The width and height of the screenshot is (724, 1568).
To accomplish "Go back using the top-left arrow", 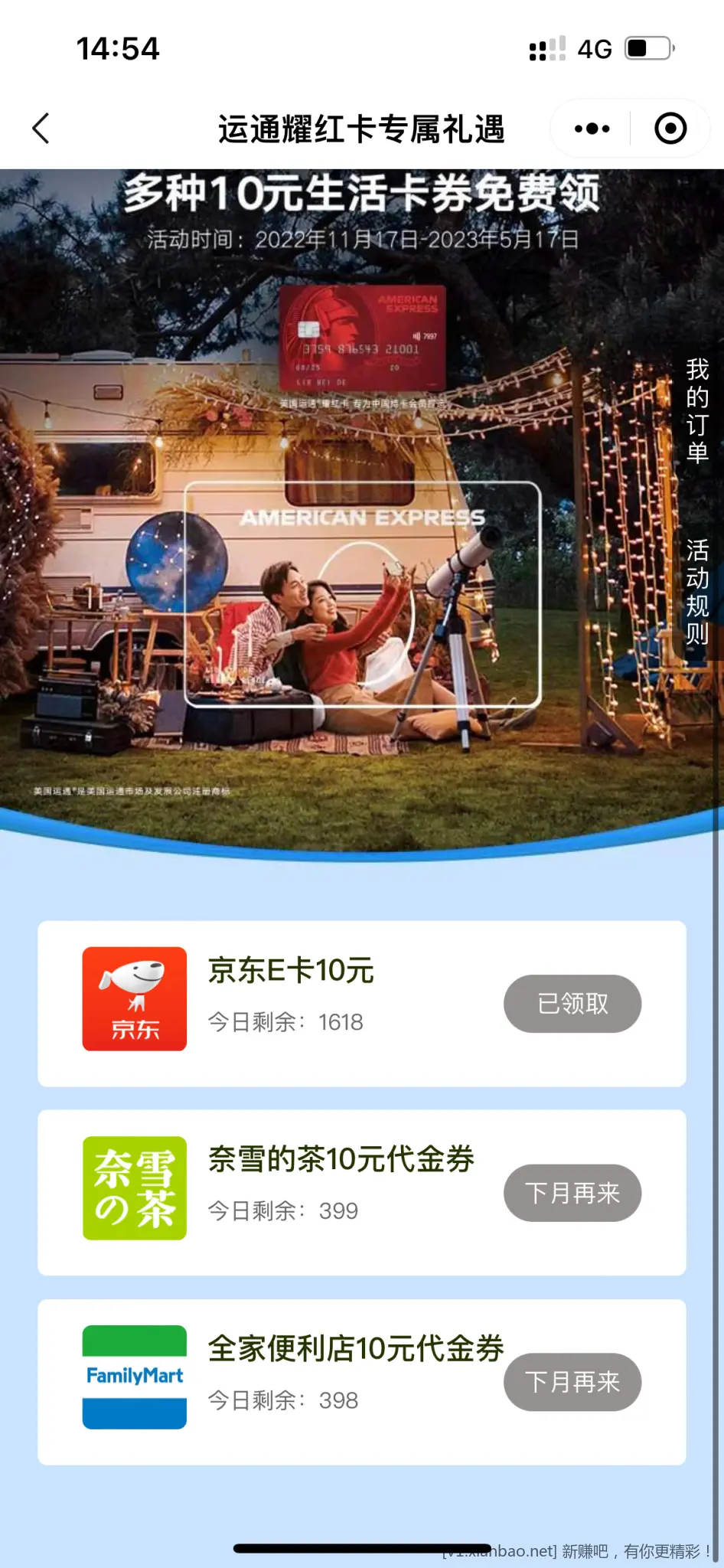I will click(41, 129).
